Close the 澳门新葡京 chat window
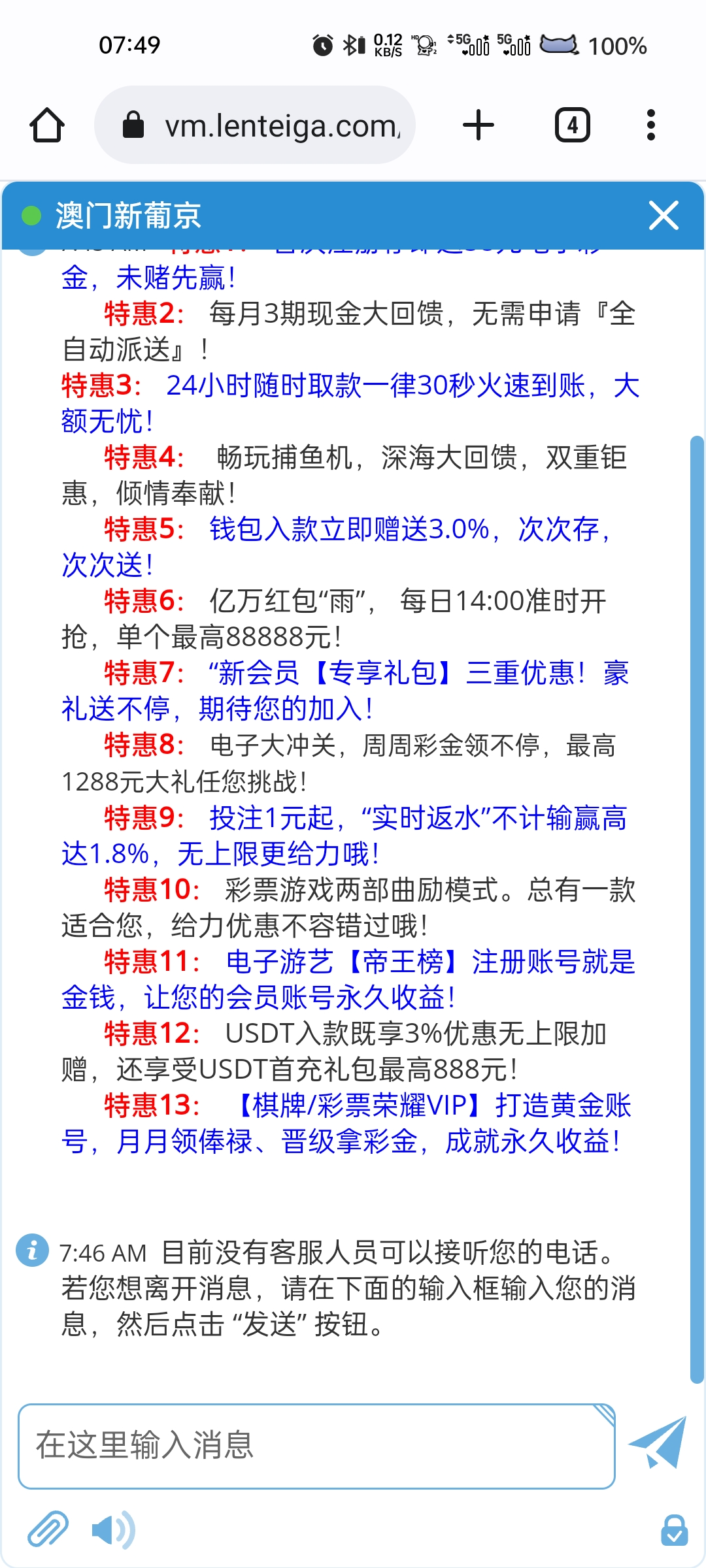Viewport: 706px width, 1568px height. tap(664, 216)
